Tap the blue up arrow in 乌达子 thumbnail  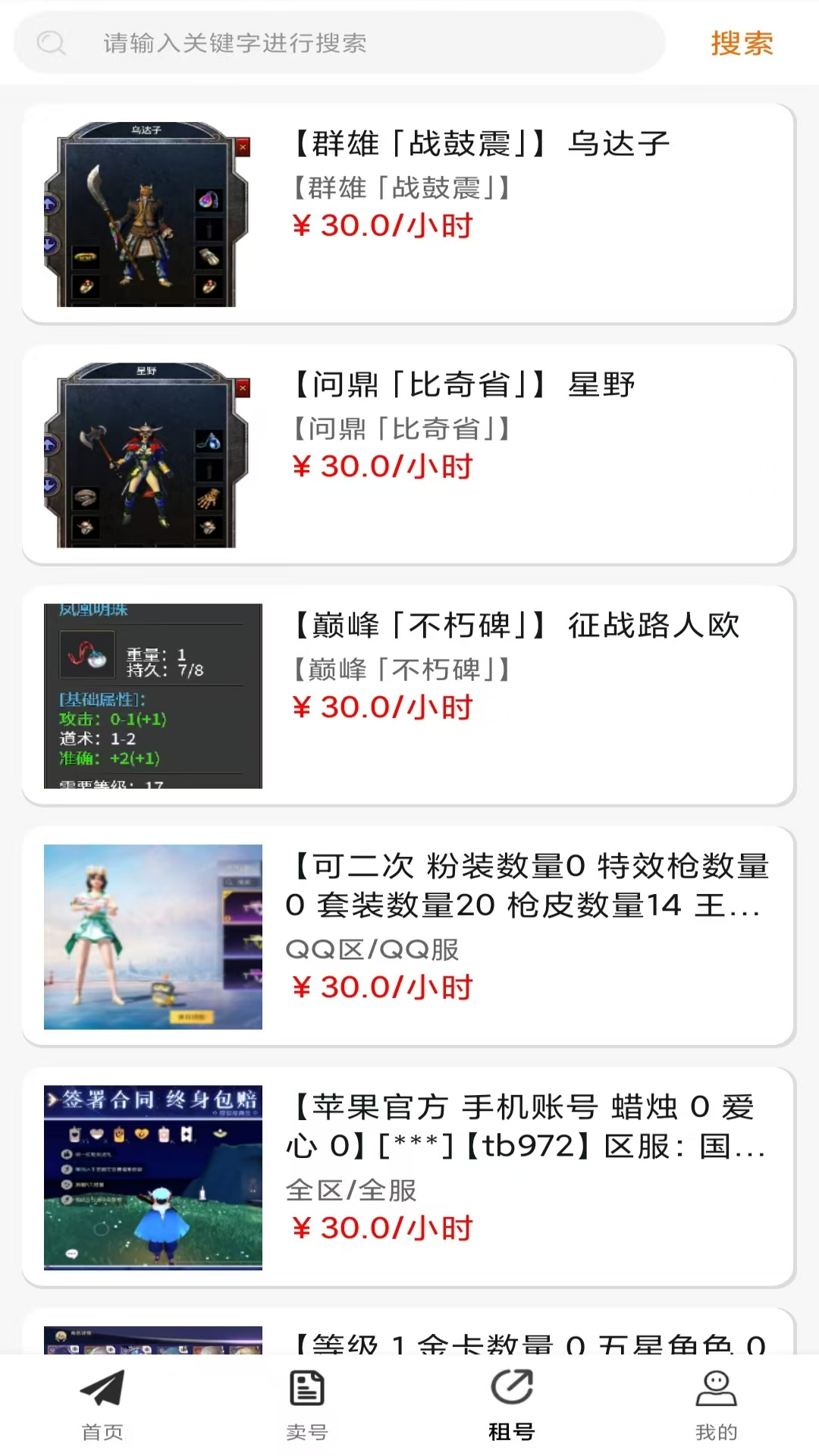click(49, 203)
